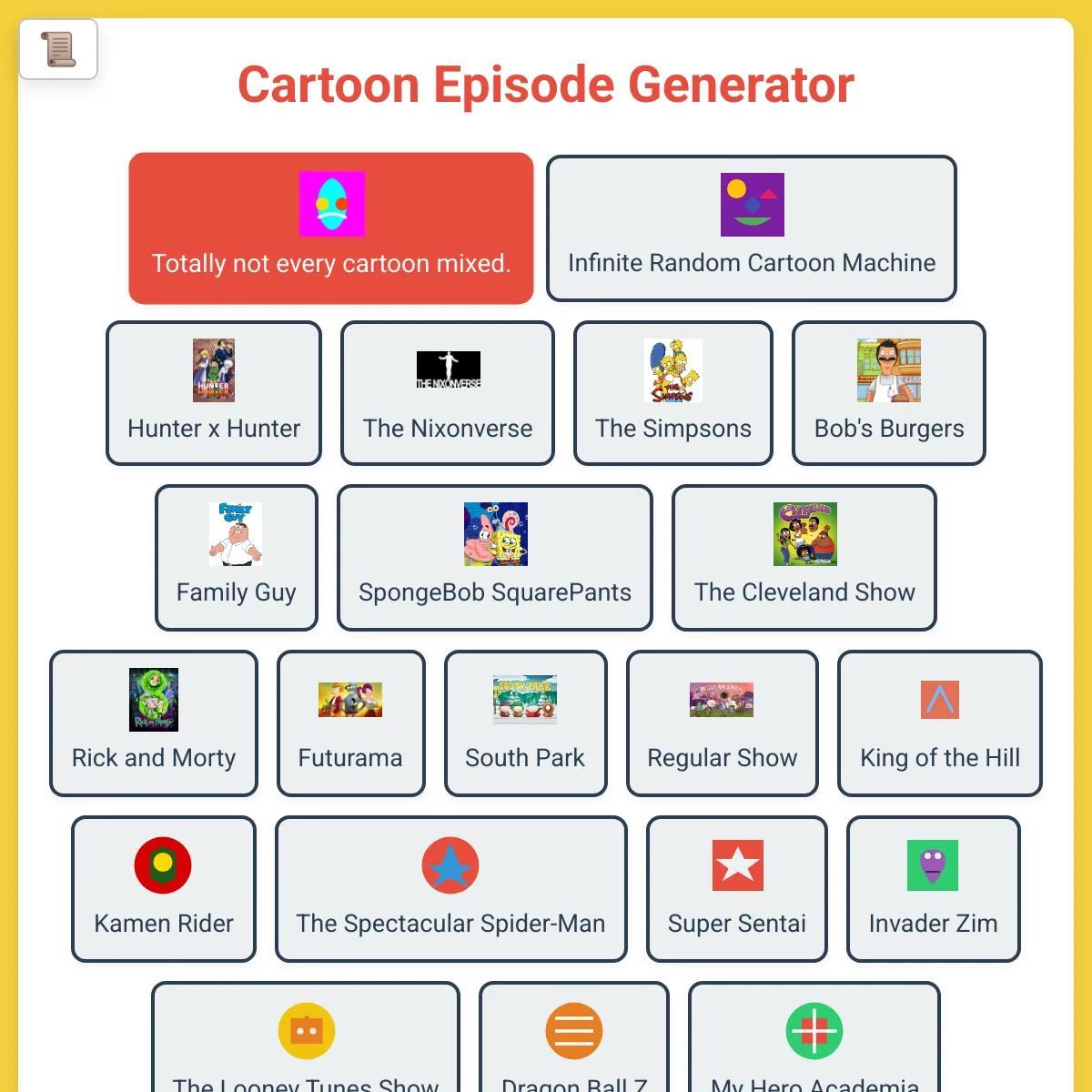The height and width of the screenshot is (1092, 1092).
Task: Pick SpongeBob SquarePants
Action: tap(495, 558)
